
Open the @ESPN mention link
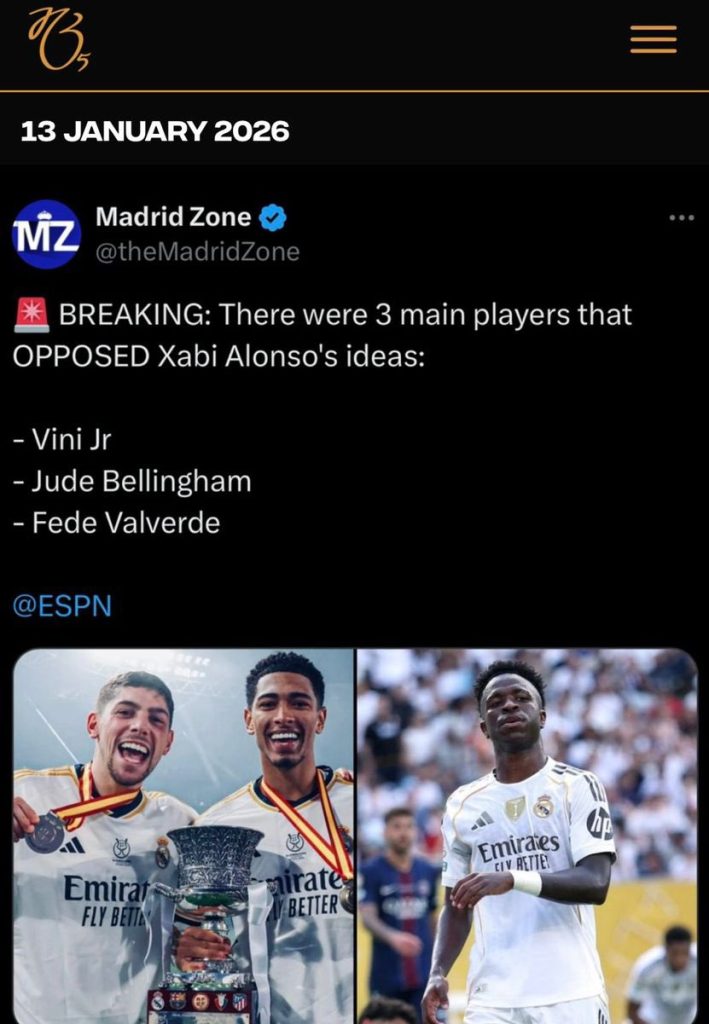(61, 606)
